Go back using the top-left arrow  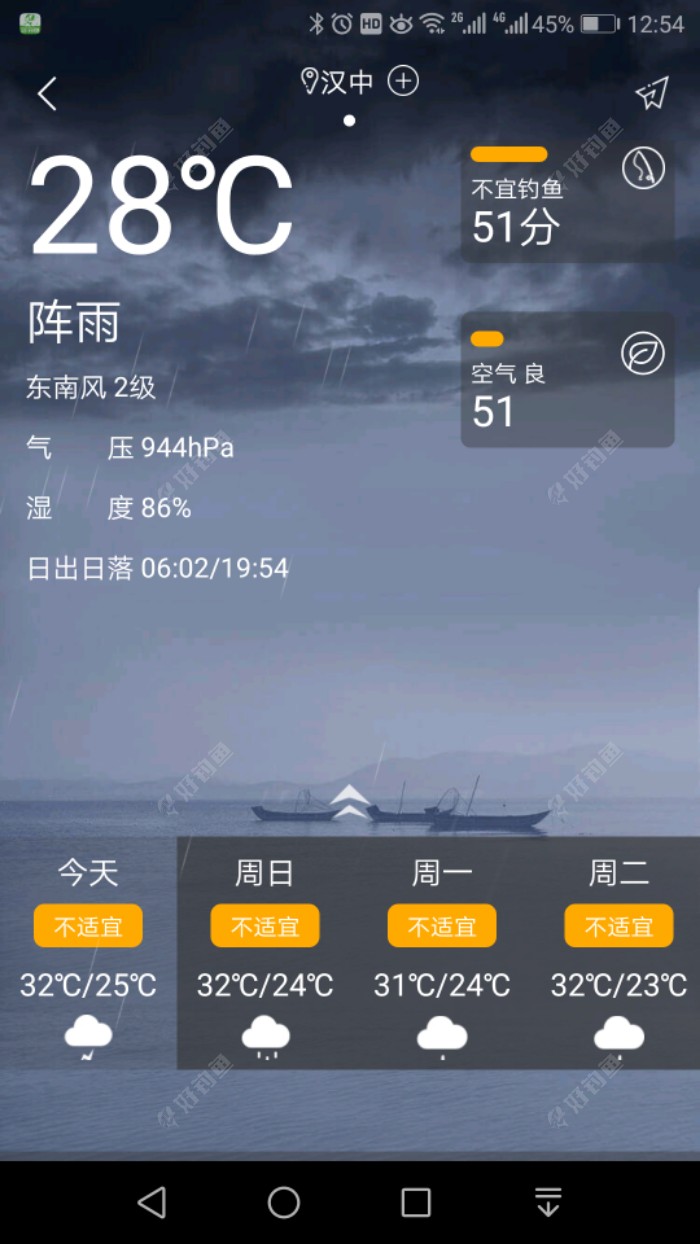tap(47, 94)
